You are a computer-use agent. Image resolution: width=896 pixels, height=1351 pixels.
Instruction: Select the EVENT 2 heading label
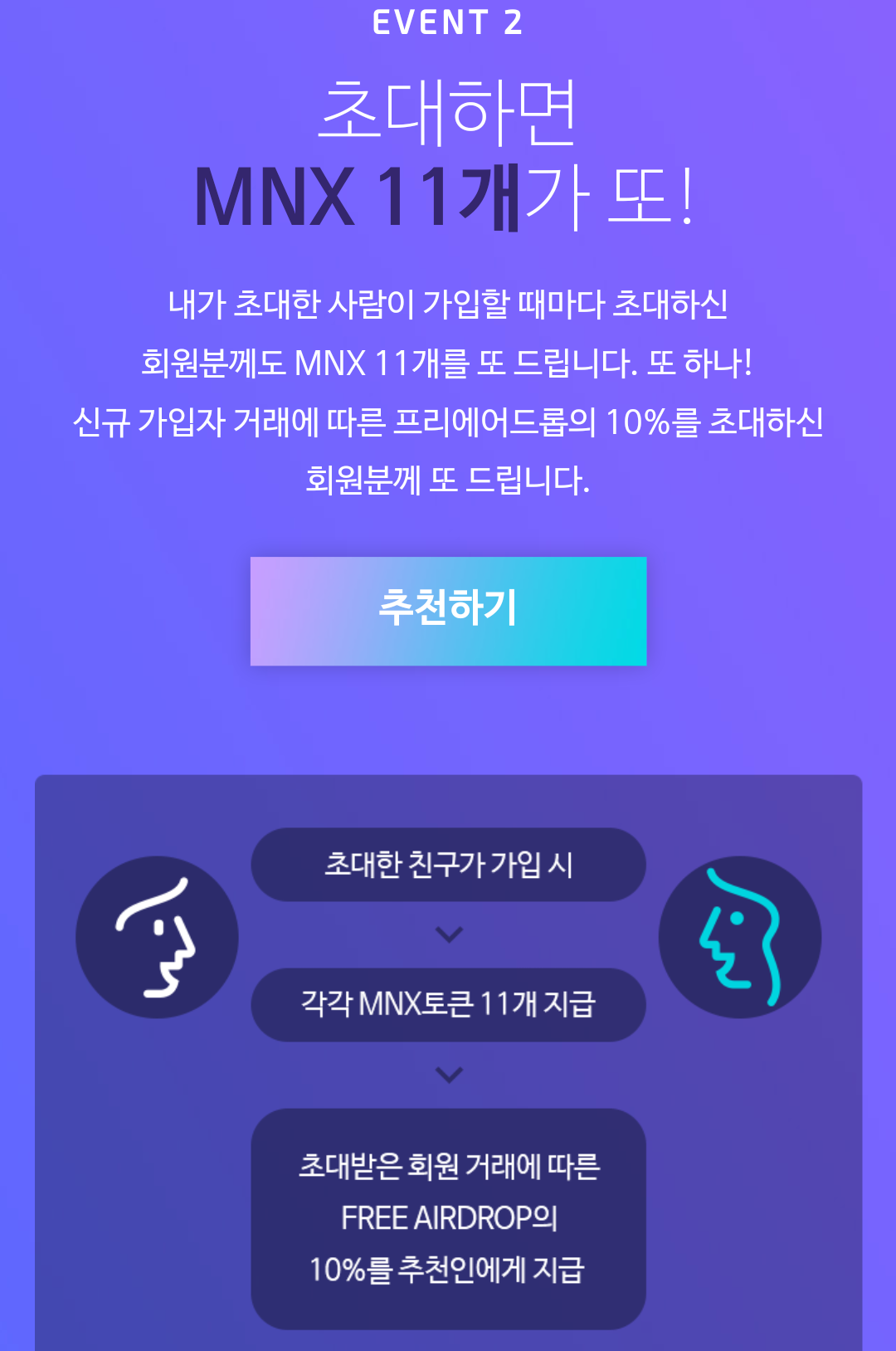[x=448, y=22]
